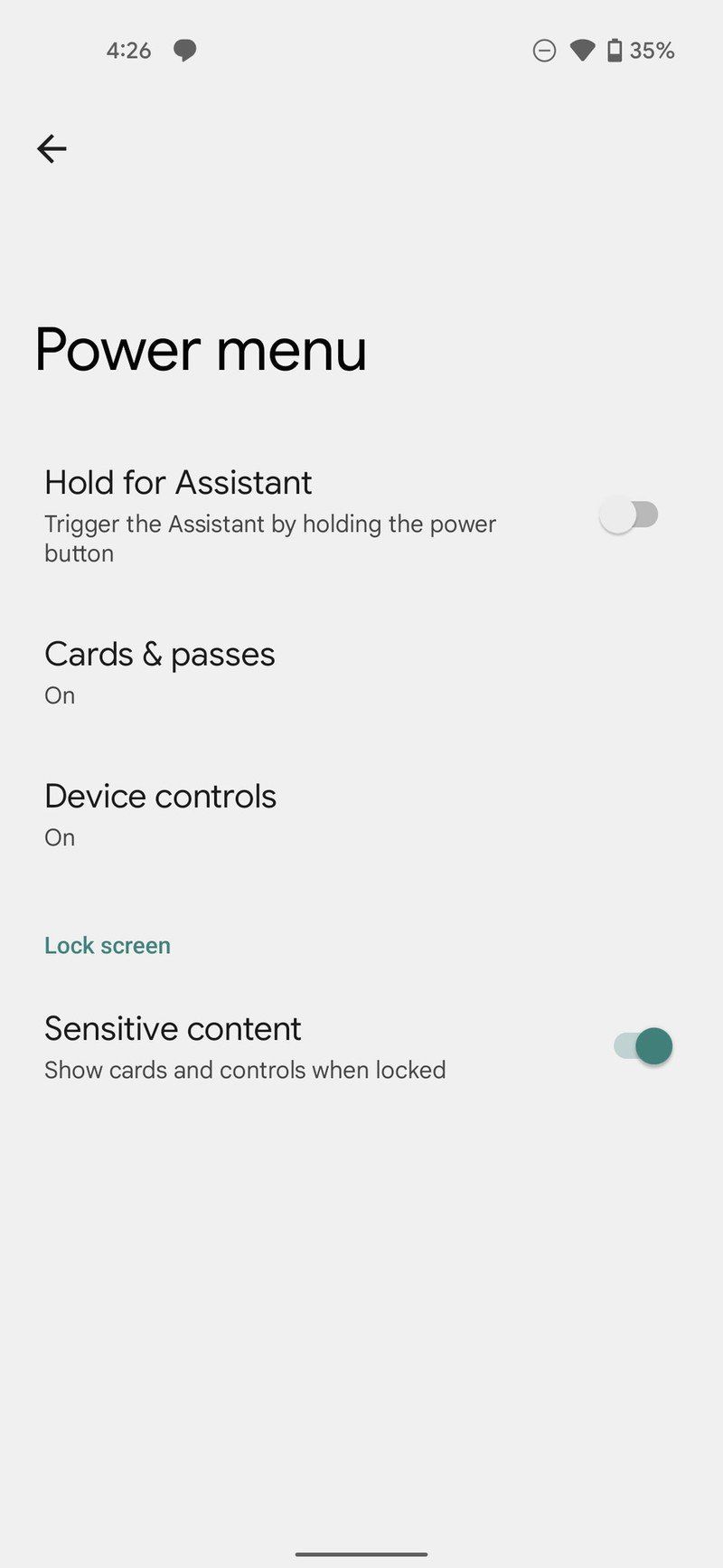Tap the chat bubble notification icon
The height and width of the screenshot is (1568, 723).
183,50
